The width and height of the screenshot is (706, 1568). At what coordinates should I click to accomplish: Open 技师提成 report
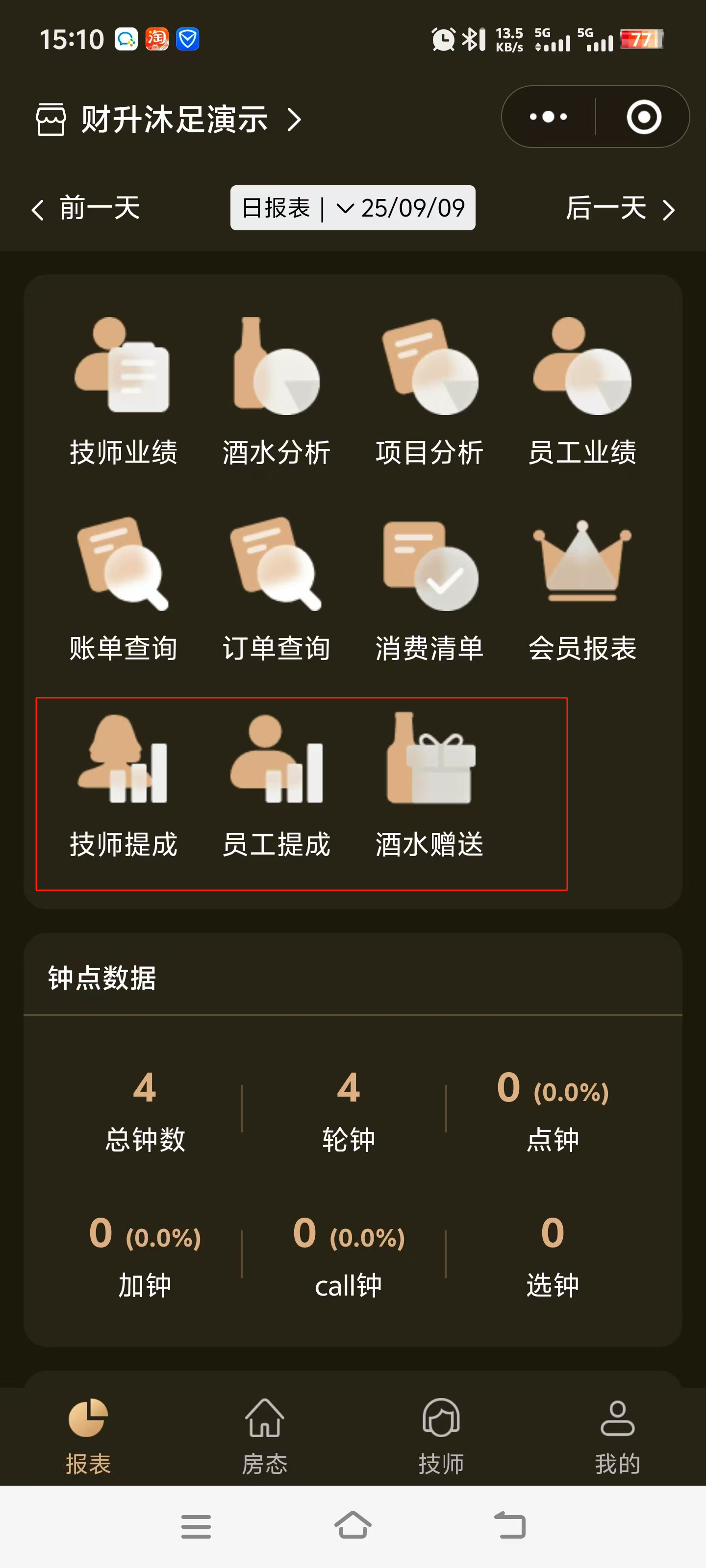pos(123,785)
